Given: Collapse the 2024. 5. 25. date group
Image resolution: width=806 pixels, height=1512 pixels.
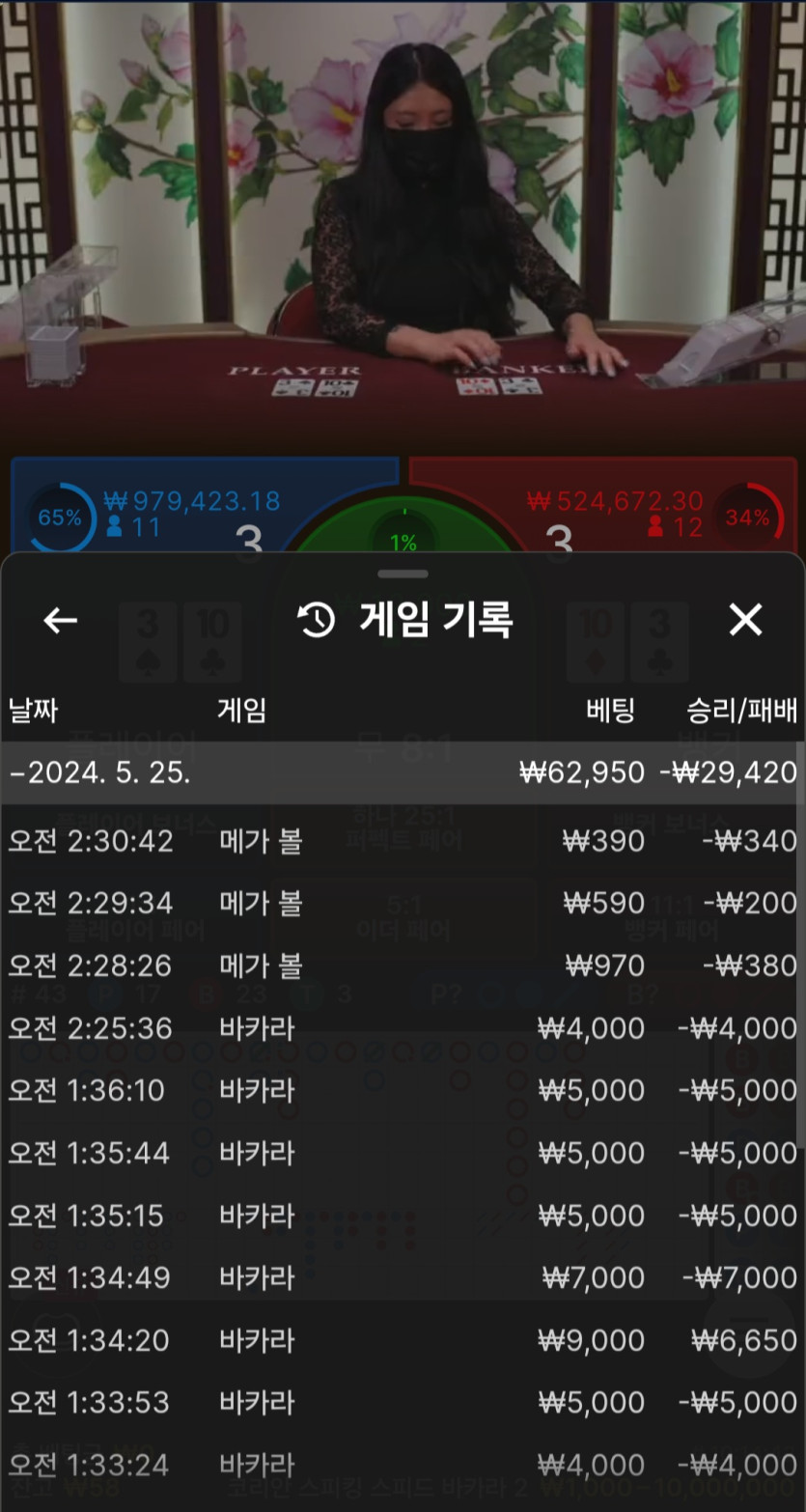Looking at the screenshot, I should [x=100, y=772].
